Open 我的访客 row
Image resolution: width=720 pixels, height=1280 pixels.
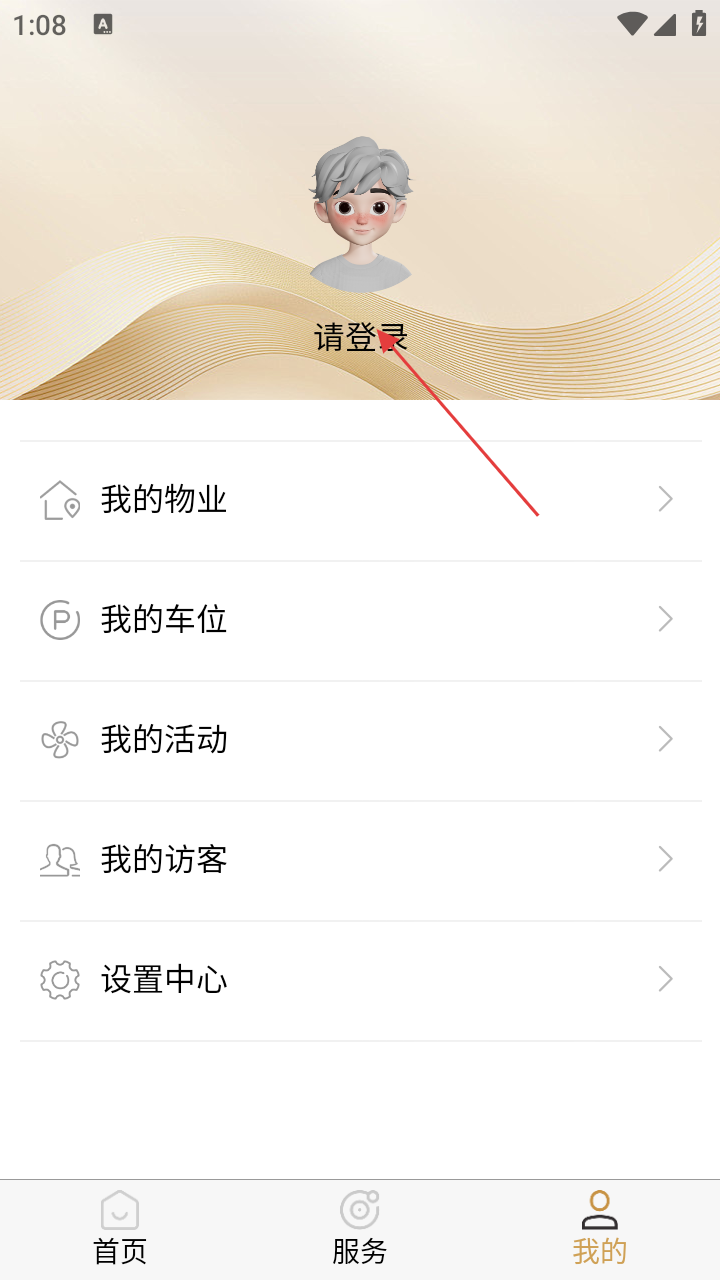pyautogui.click(x=360, y=860)
